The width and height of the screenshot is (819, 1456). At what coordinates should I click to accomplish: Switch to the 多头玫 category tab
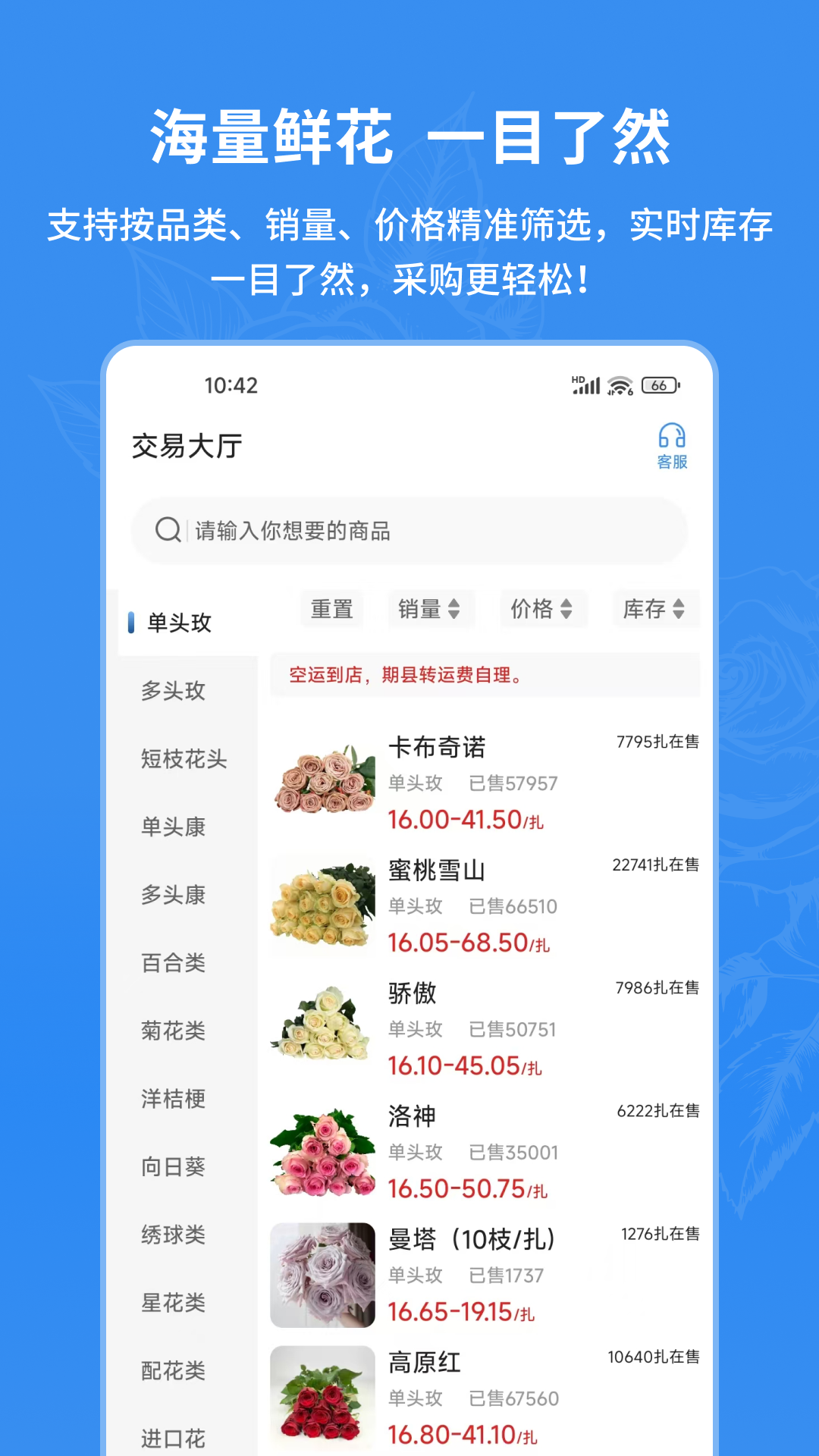pos(174,691)
